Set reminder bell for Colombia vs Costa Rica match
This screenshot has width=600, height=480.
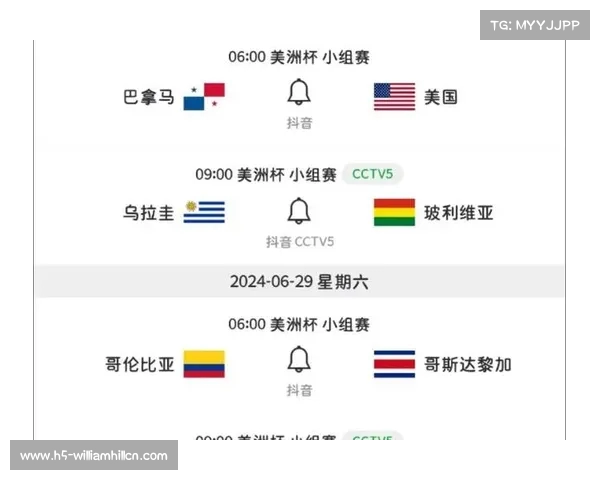pos(299,360)
